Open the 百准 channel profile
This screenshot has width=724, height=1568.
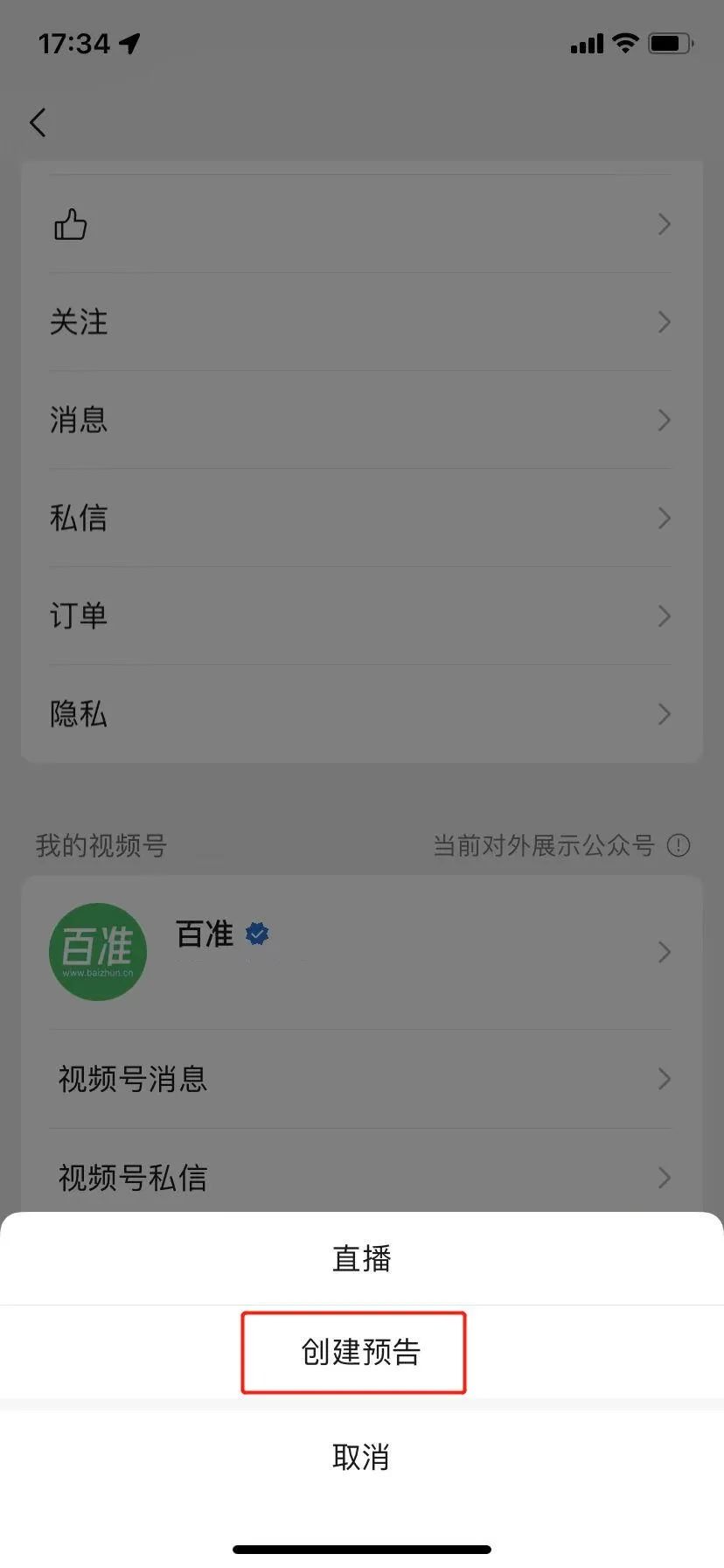tap(362, 952)
